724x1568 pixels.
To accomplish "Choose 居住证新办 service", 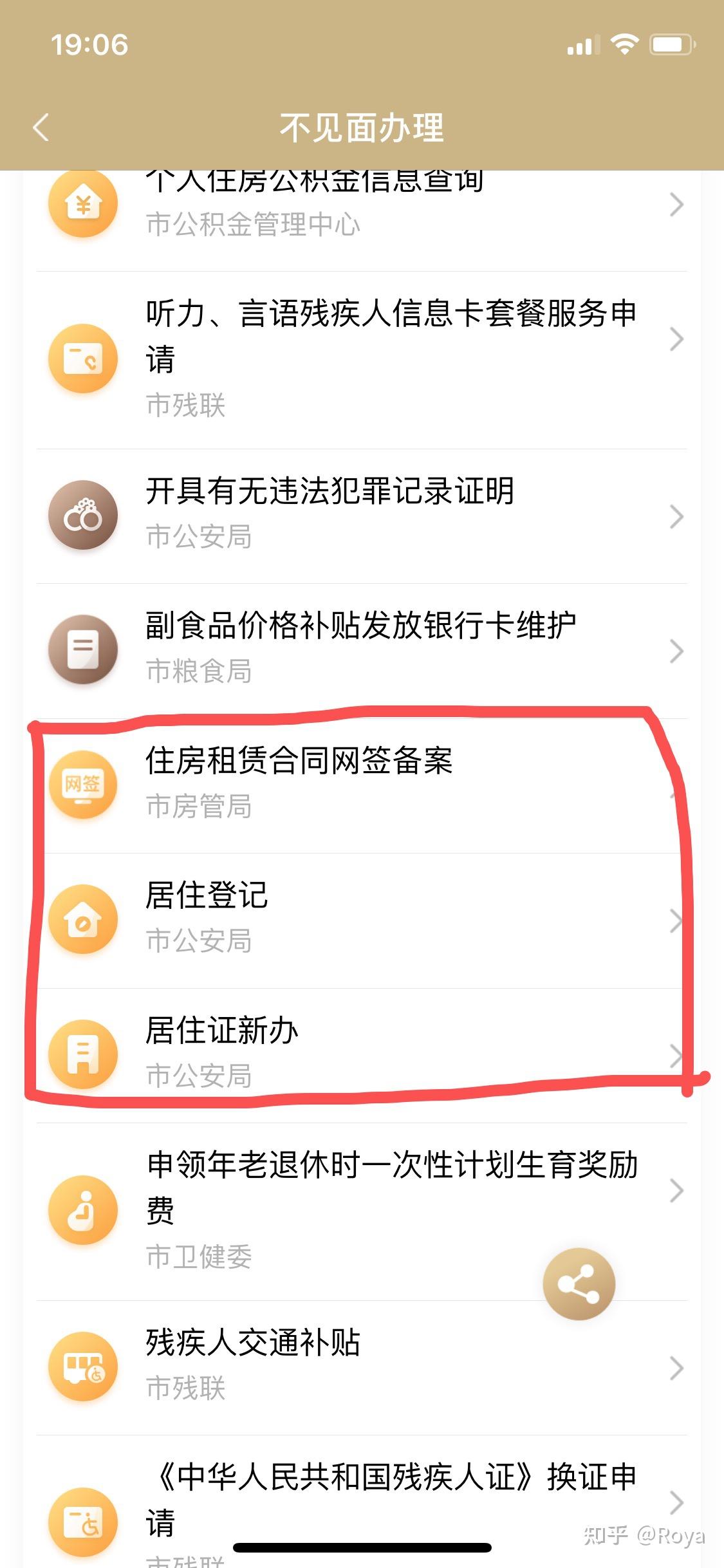I will 362,1055.
